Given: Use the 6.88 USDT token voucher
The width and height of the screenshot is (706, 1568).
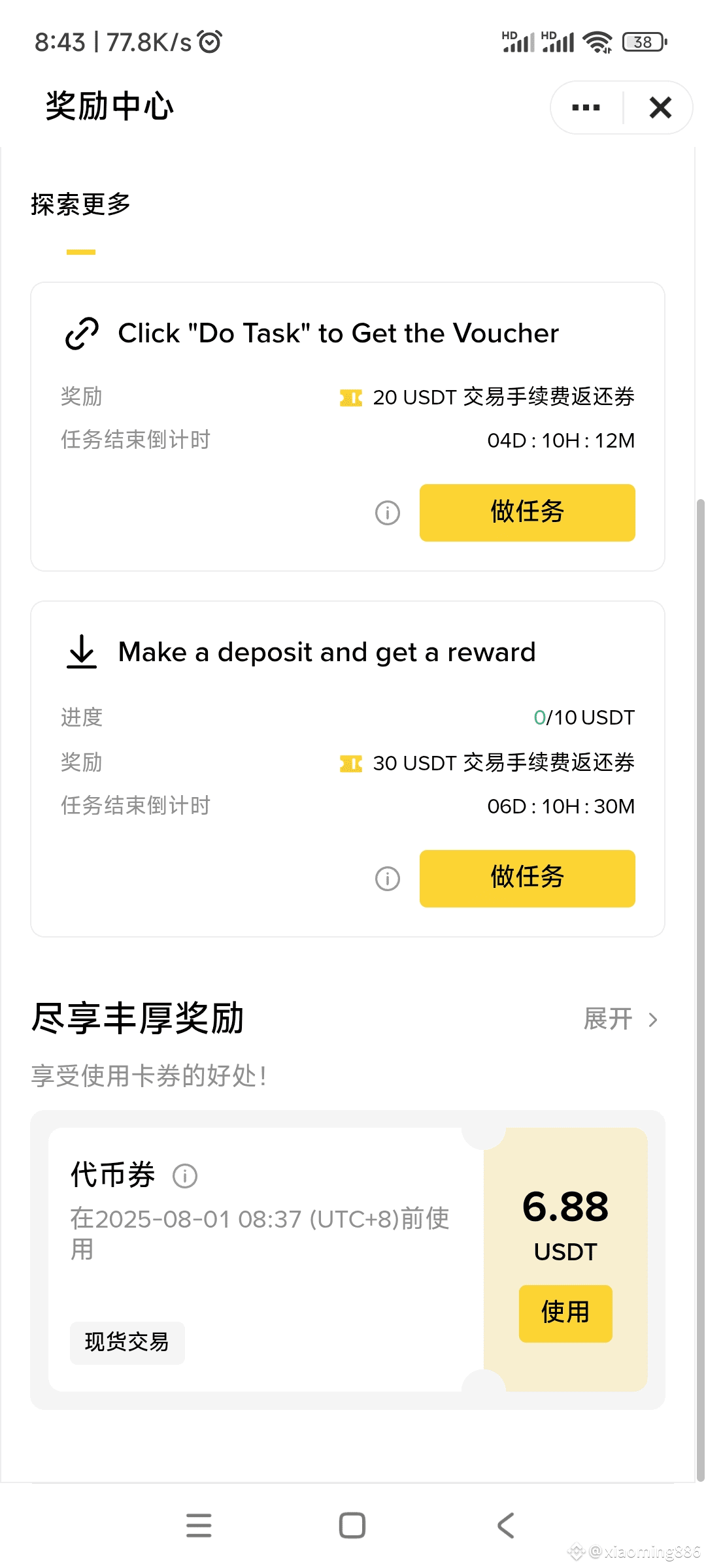Looking at the screenshot, I should [x=565, y=1314].
